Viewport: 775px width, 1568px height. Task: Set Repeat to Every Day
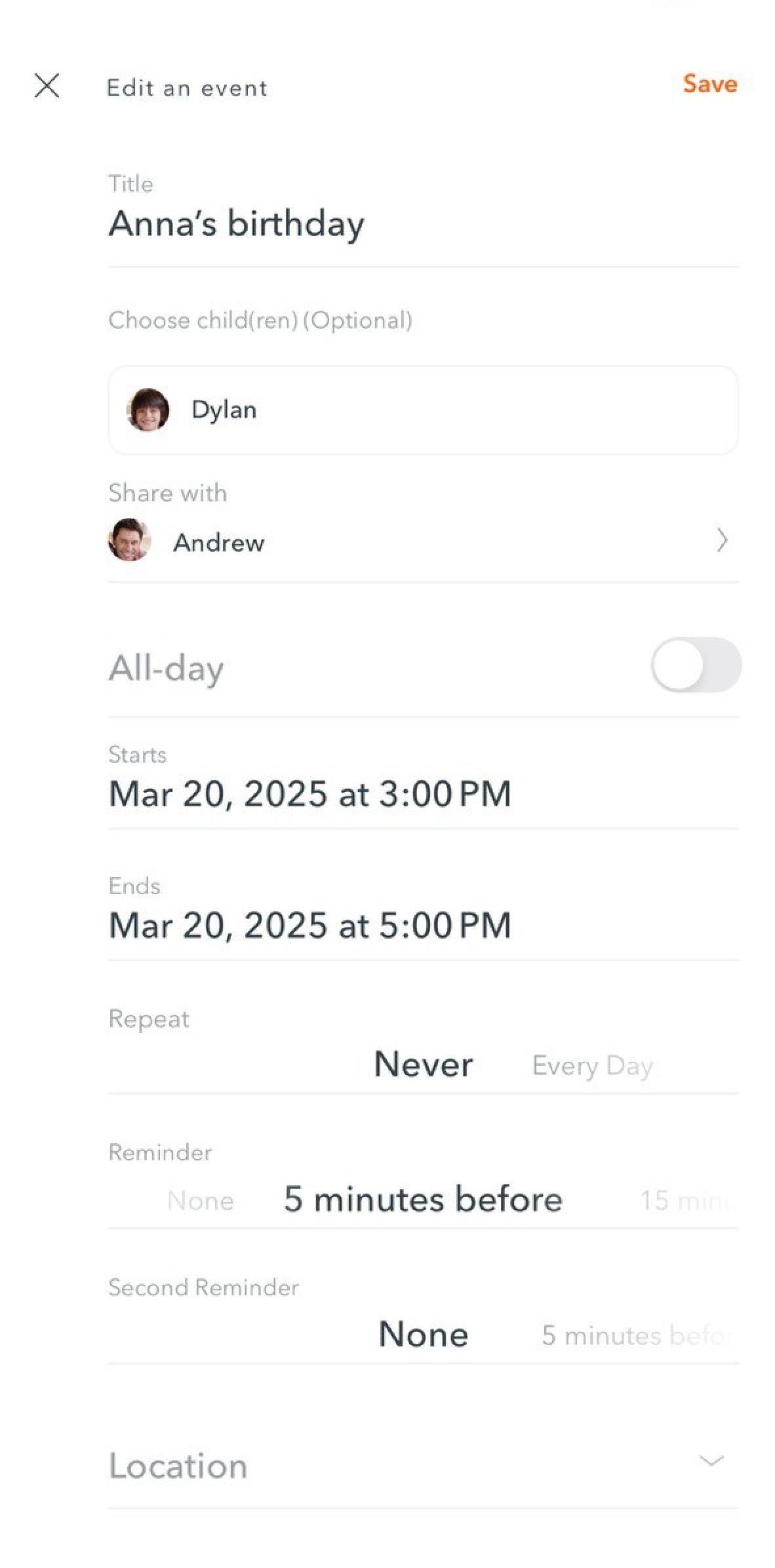point(592,1066)
